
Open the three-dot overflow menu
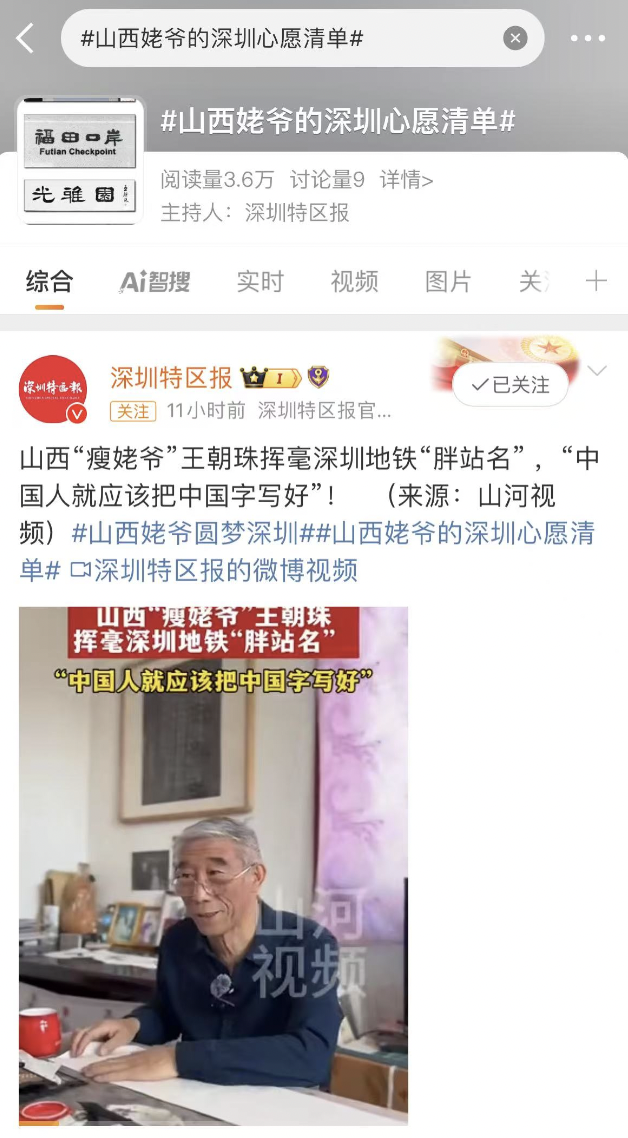pyautogui.click(x=588, y=39)
